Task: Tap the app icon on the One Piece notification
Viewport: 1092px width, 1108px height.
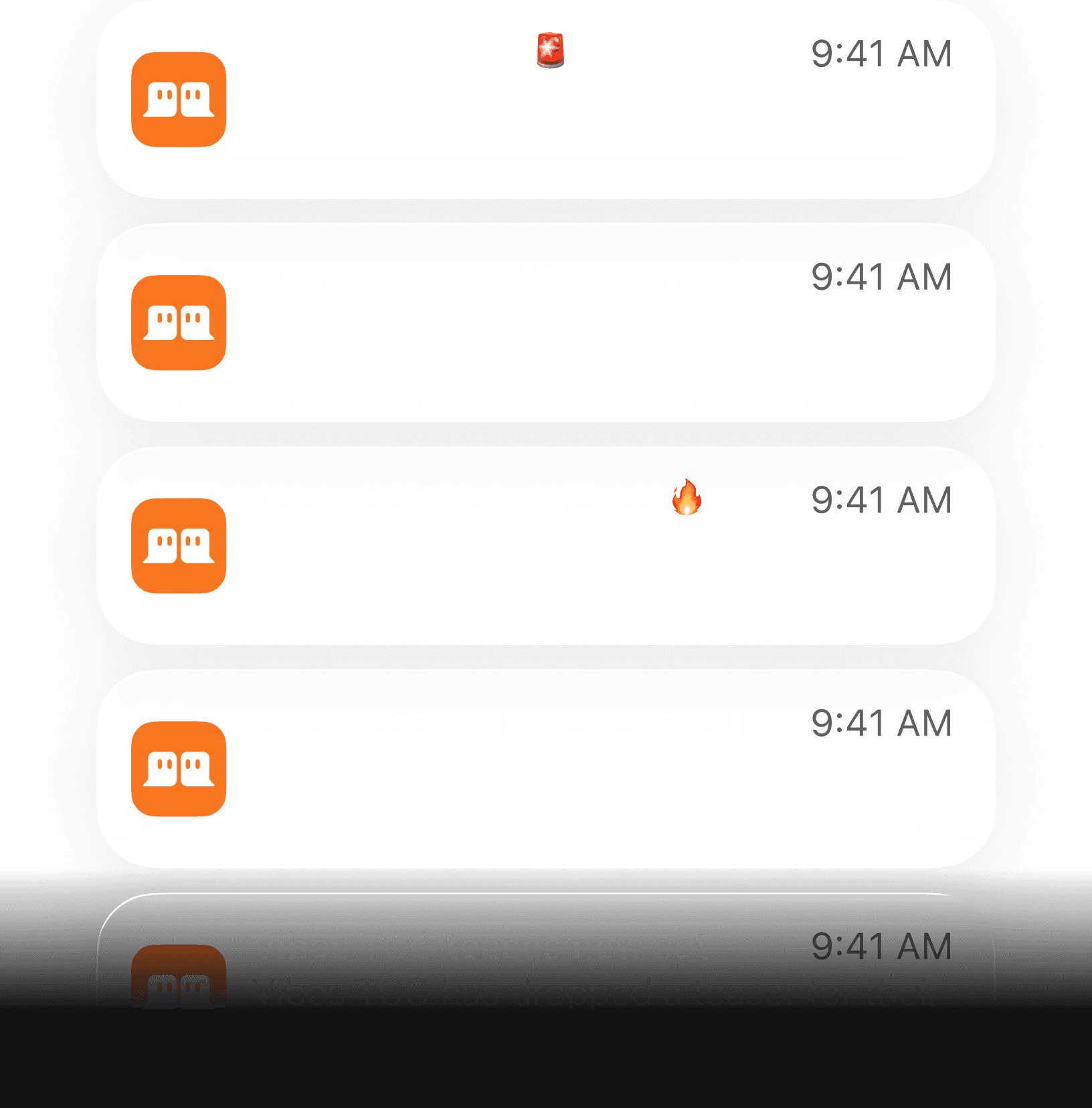Action: [178, 771]
